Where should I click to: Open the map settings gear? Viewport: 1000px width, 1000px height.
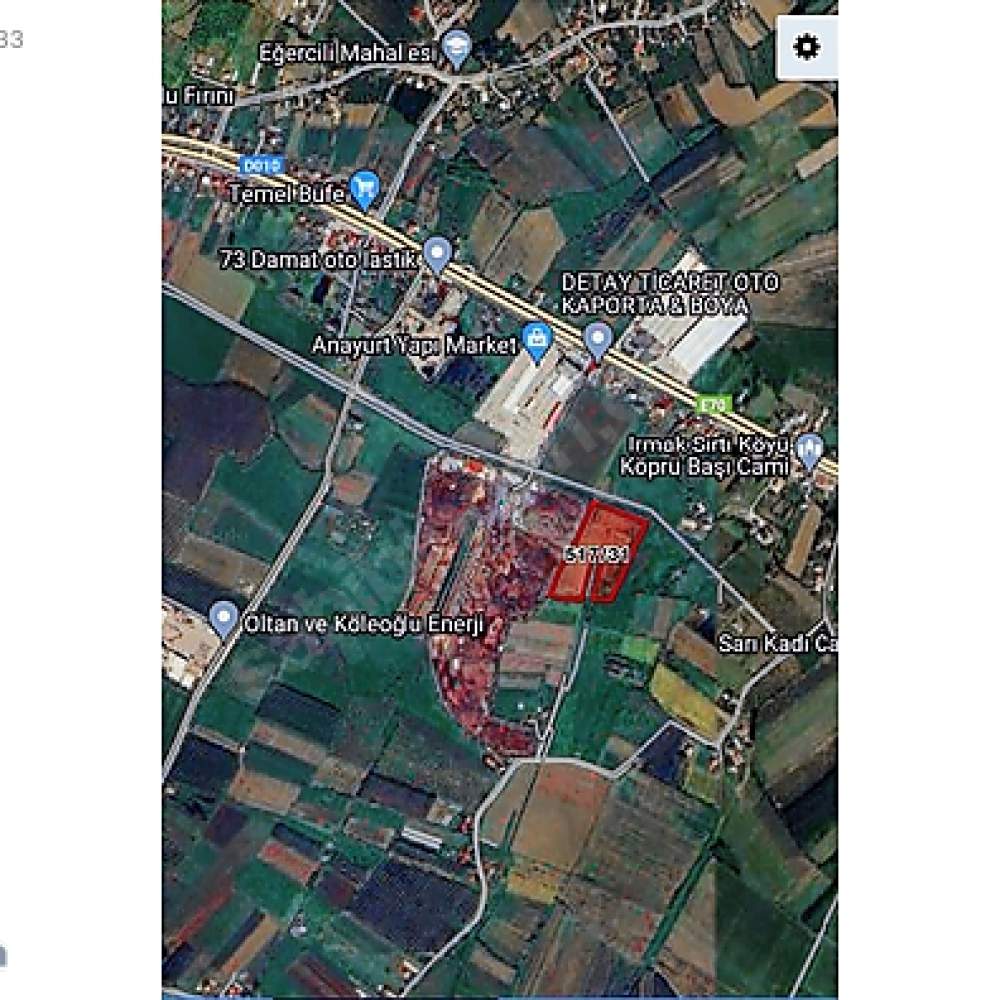coord(807,47)
